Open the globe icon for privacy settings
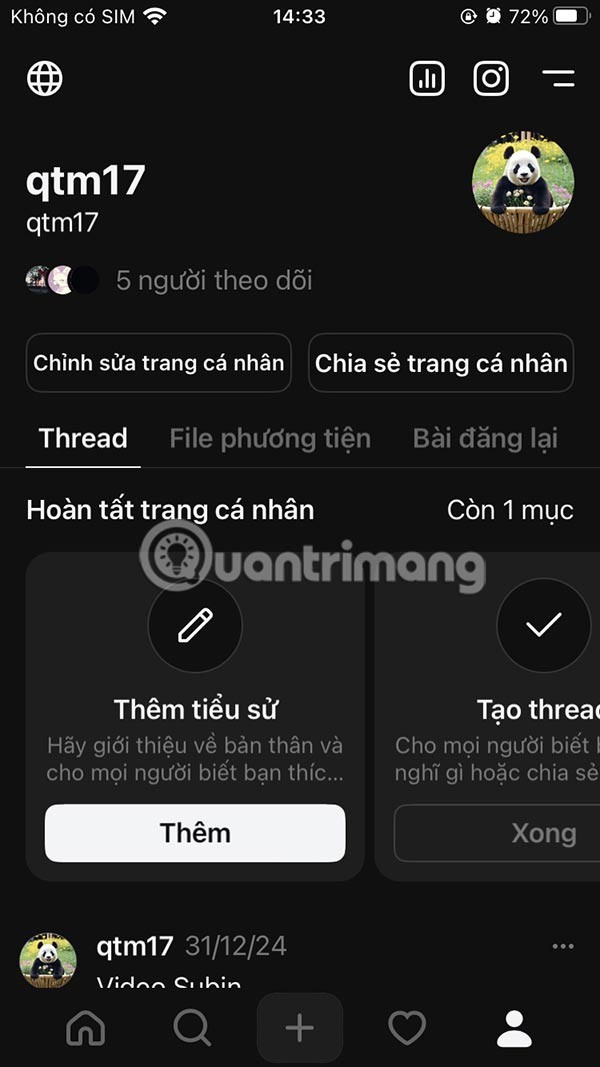The height and width of the screenshot is (1067, 600). pos(45,78)
